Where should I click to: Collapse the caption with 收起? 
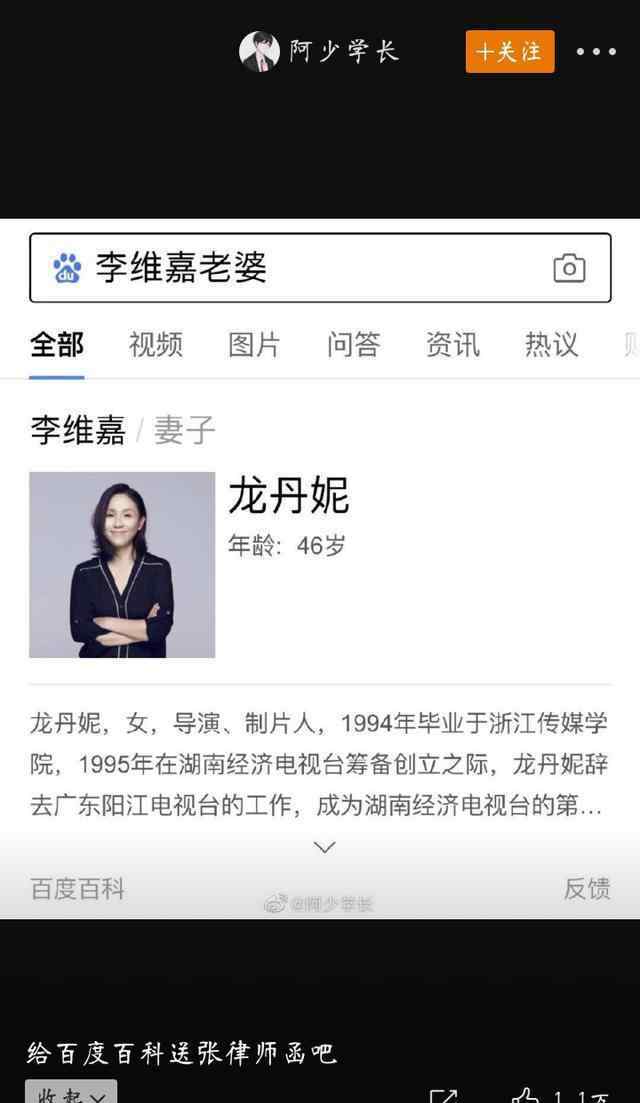71,1094
